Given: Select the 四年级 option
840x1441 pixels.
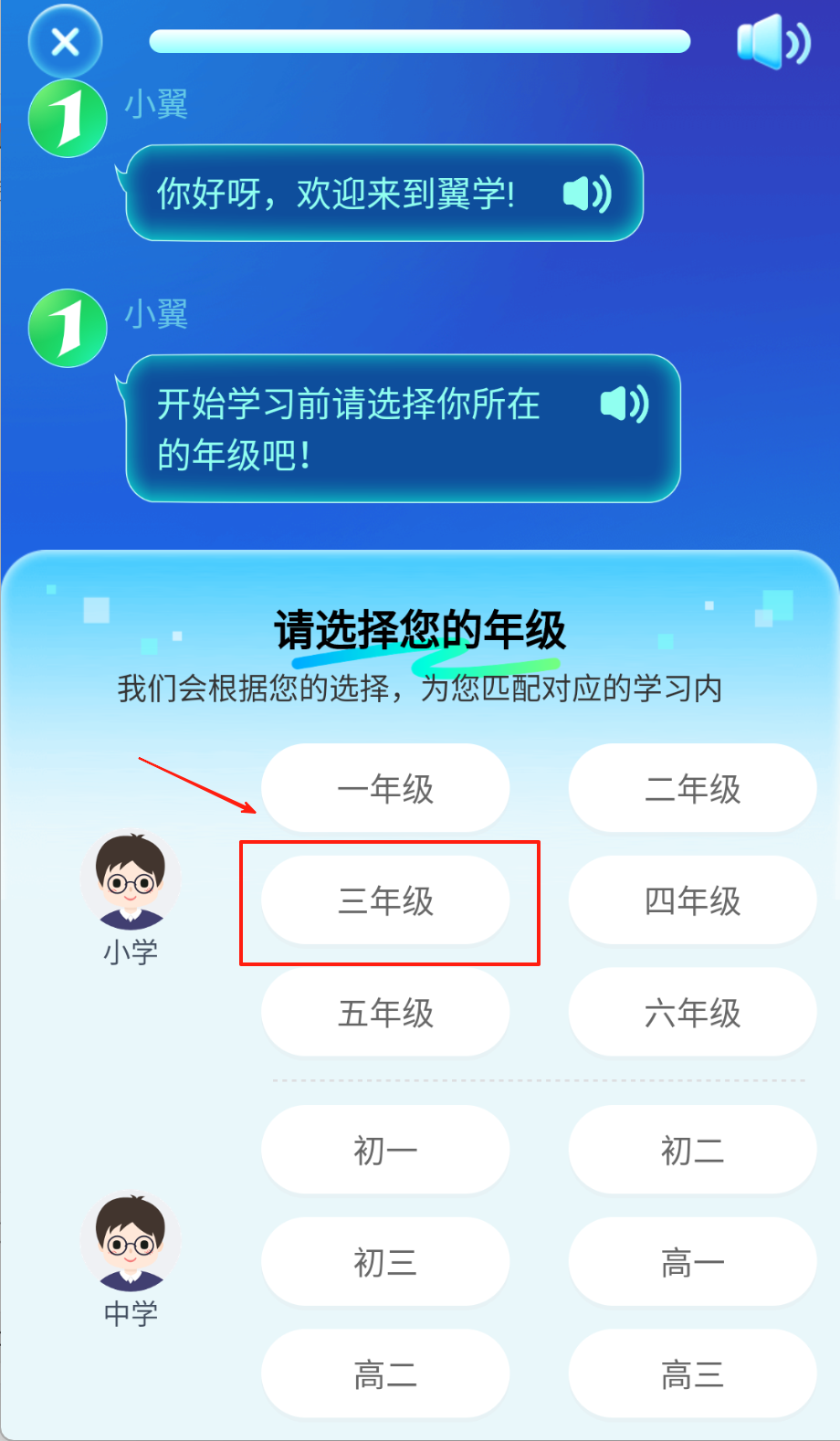Looking at the screenshot, I should [692, 900].
